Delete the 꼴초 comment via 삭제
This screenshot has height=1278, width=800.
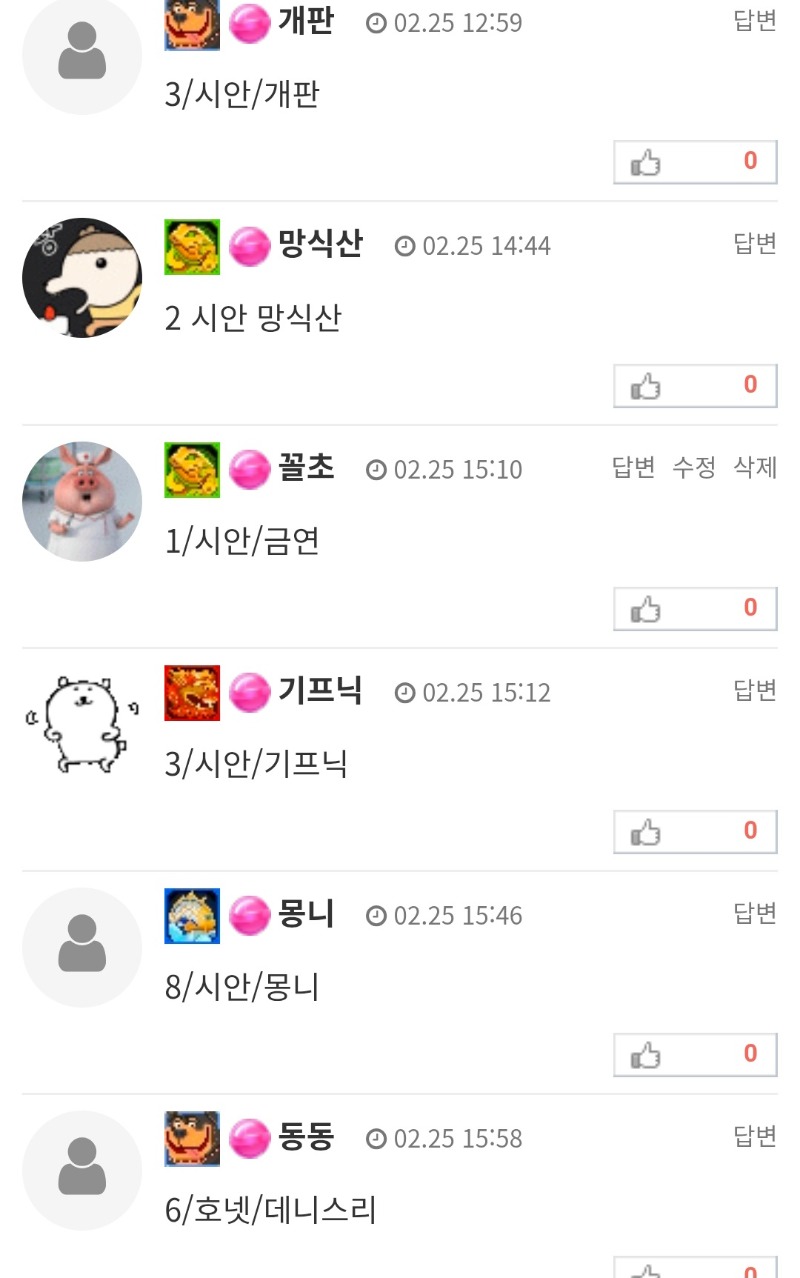(x=755, y=467)
